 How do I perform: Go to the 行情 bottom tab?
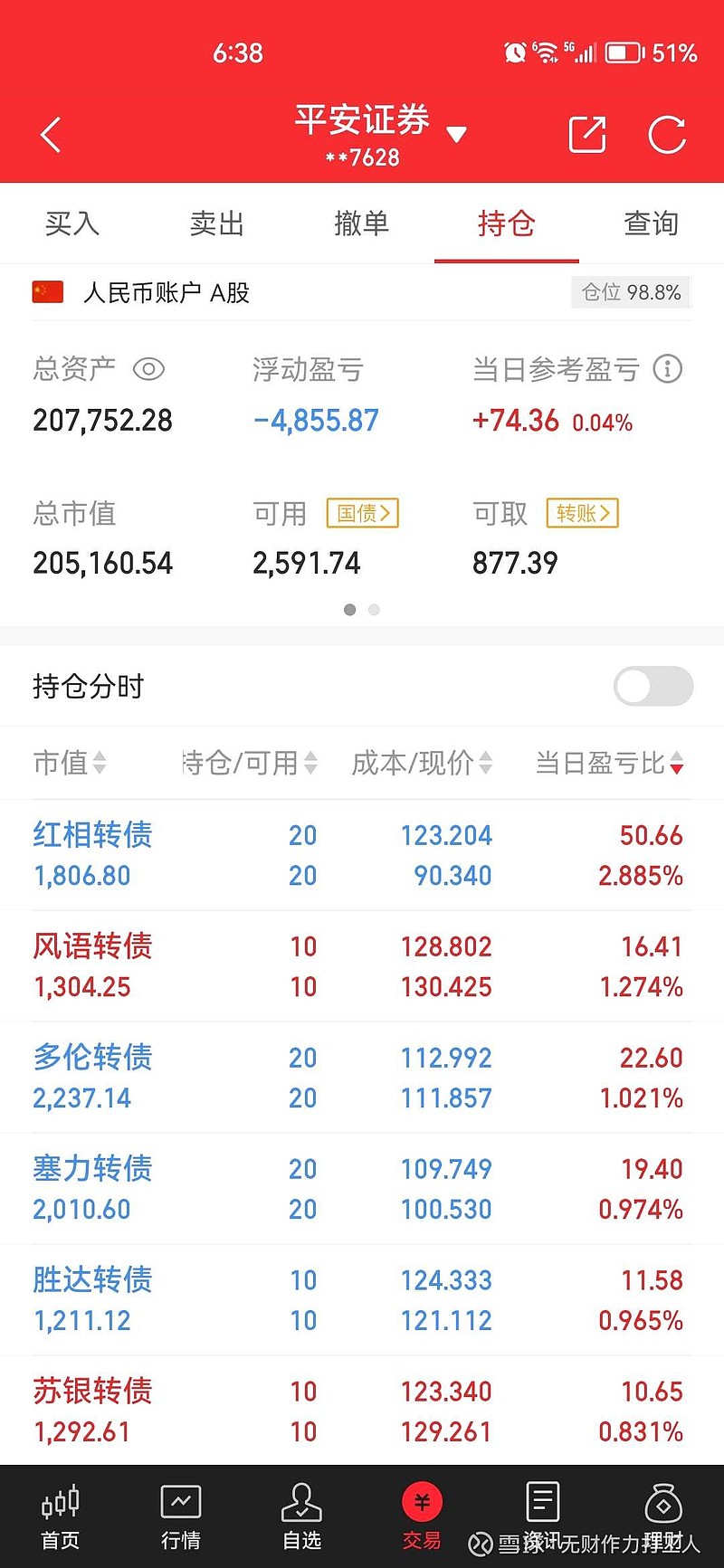(x=181, y=1517)
